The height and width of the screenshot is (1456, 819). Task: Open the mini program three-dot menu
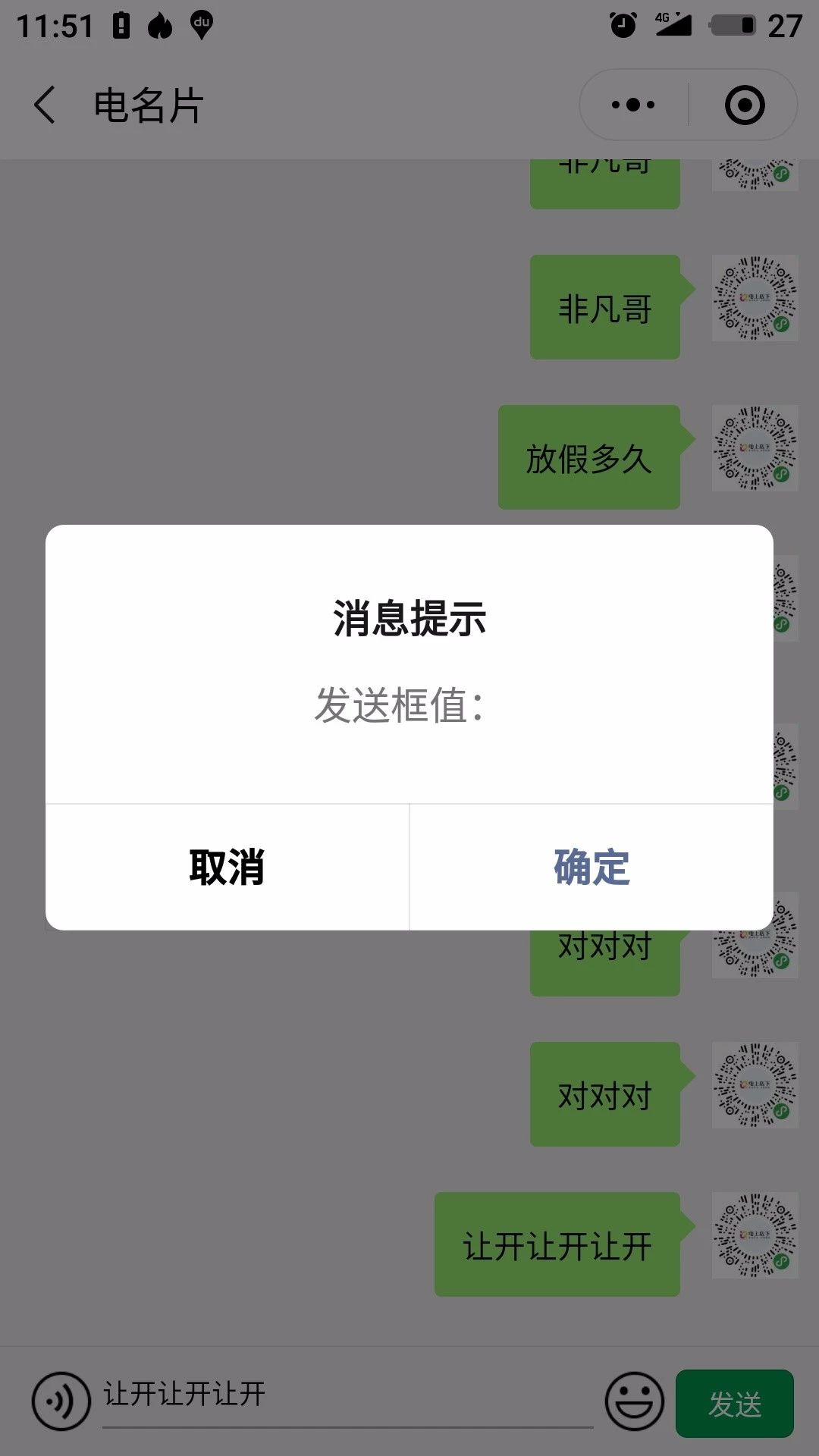coord(633,105)
